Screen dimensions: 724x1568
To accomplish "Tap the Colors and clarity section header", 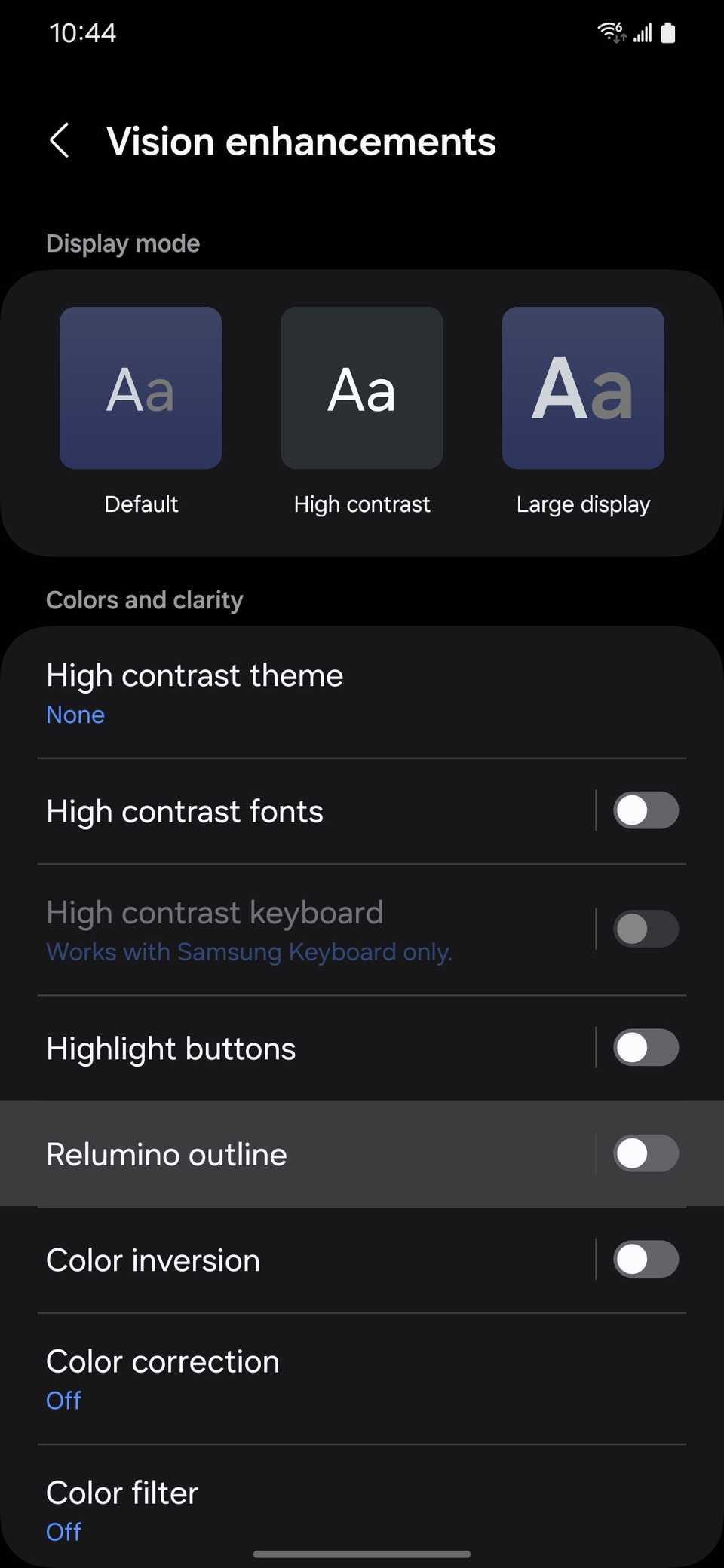I will [145, 599].
